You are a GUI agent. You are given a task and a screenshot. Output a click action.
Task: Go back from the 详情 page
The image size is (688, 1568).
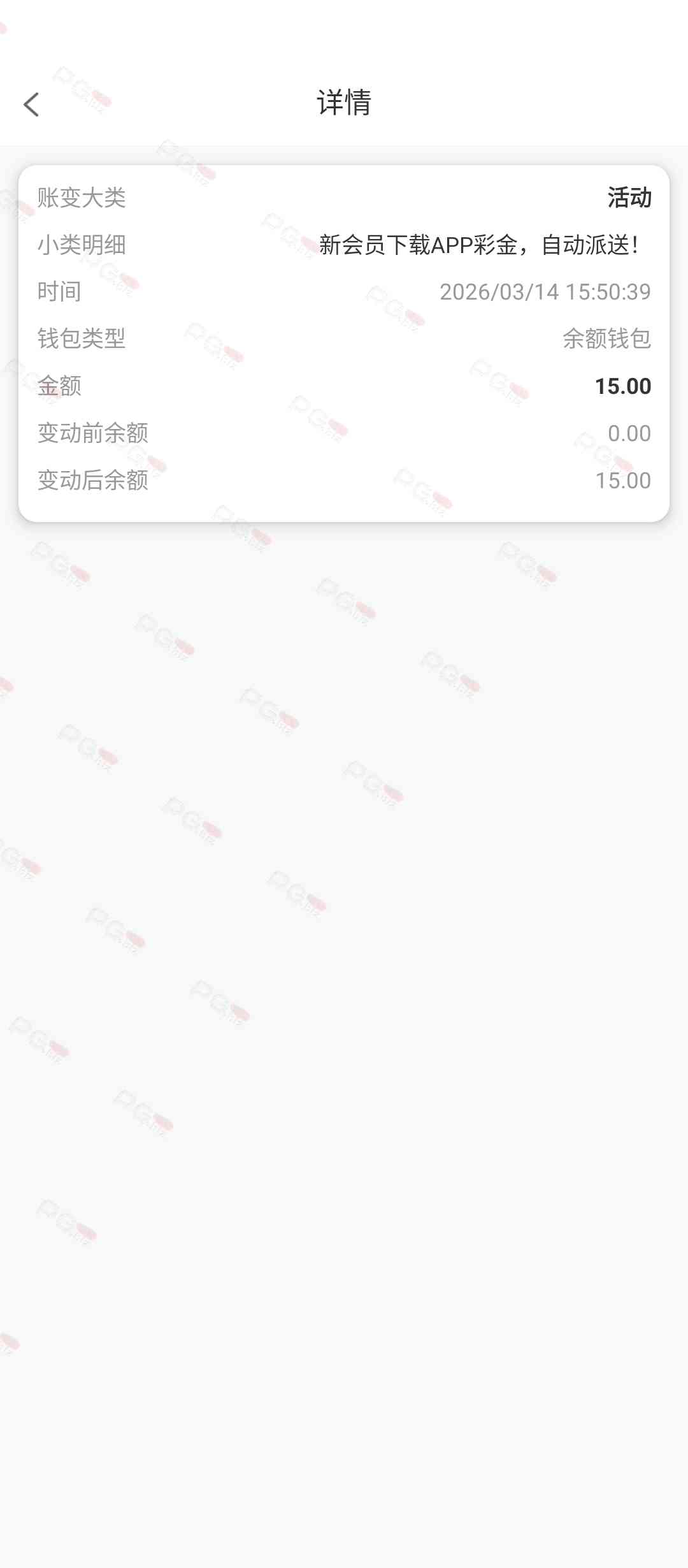[31, 105]
